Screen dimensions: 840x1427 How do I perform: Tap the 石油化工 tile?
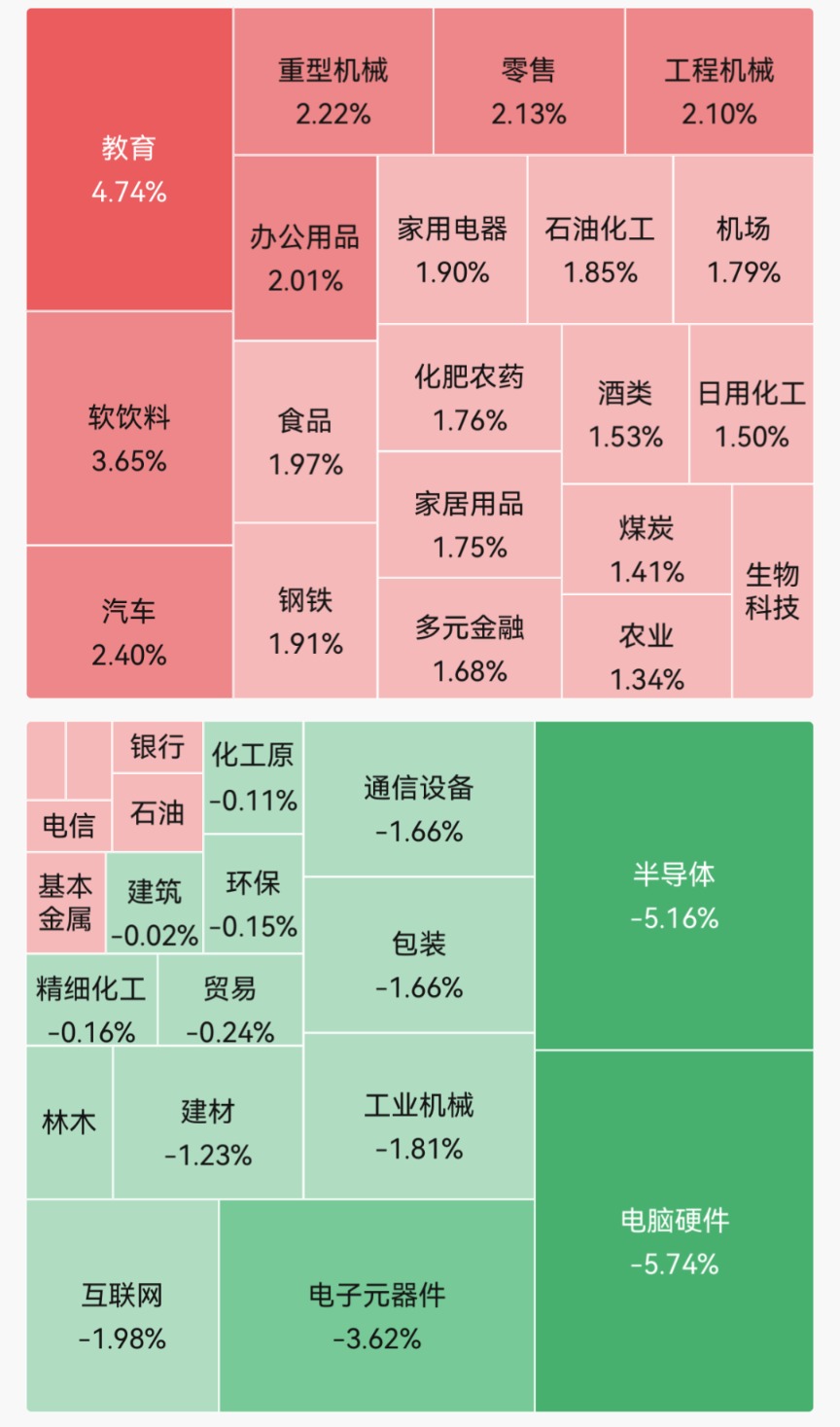600,240
